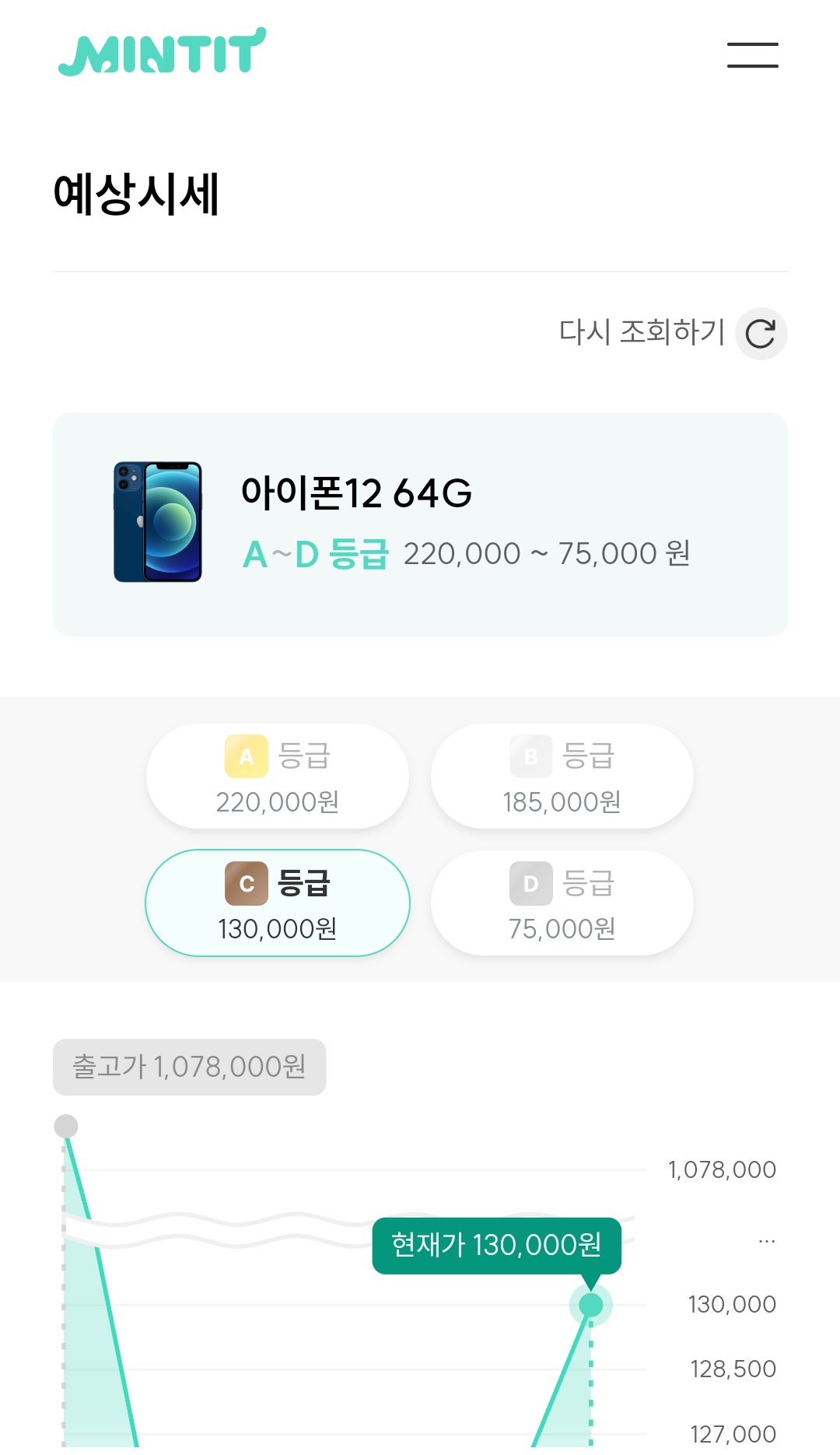Switch to D 등급 75,000원 grade
Image resolution: width=840 pixels, height=1455 pixels.
(x=562, y=903)
